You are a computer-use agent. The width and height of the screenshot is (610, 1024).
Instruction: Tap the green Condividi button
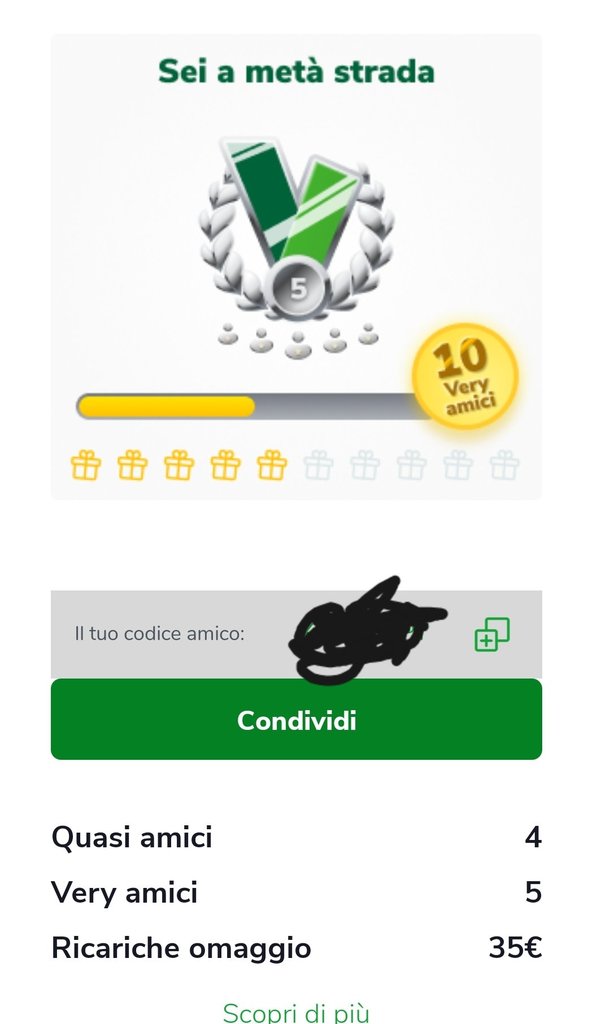click(x=296, y=720)
